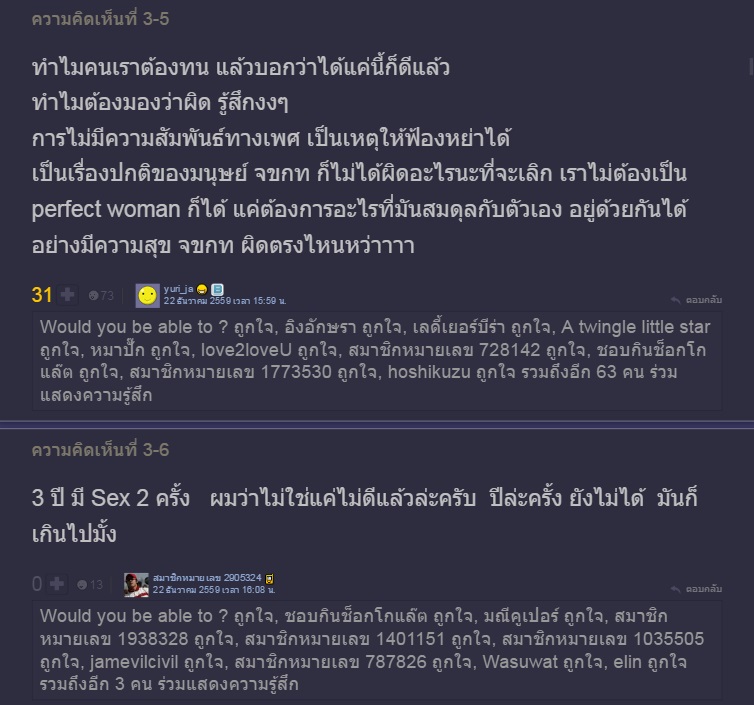
Task: Upvote yuri_ja's comment with plus button
Action: coord(67,295)
